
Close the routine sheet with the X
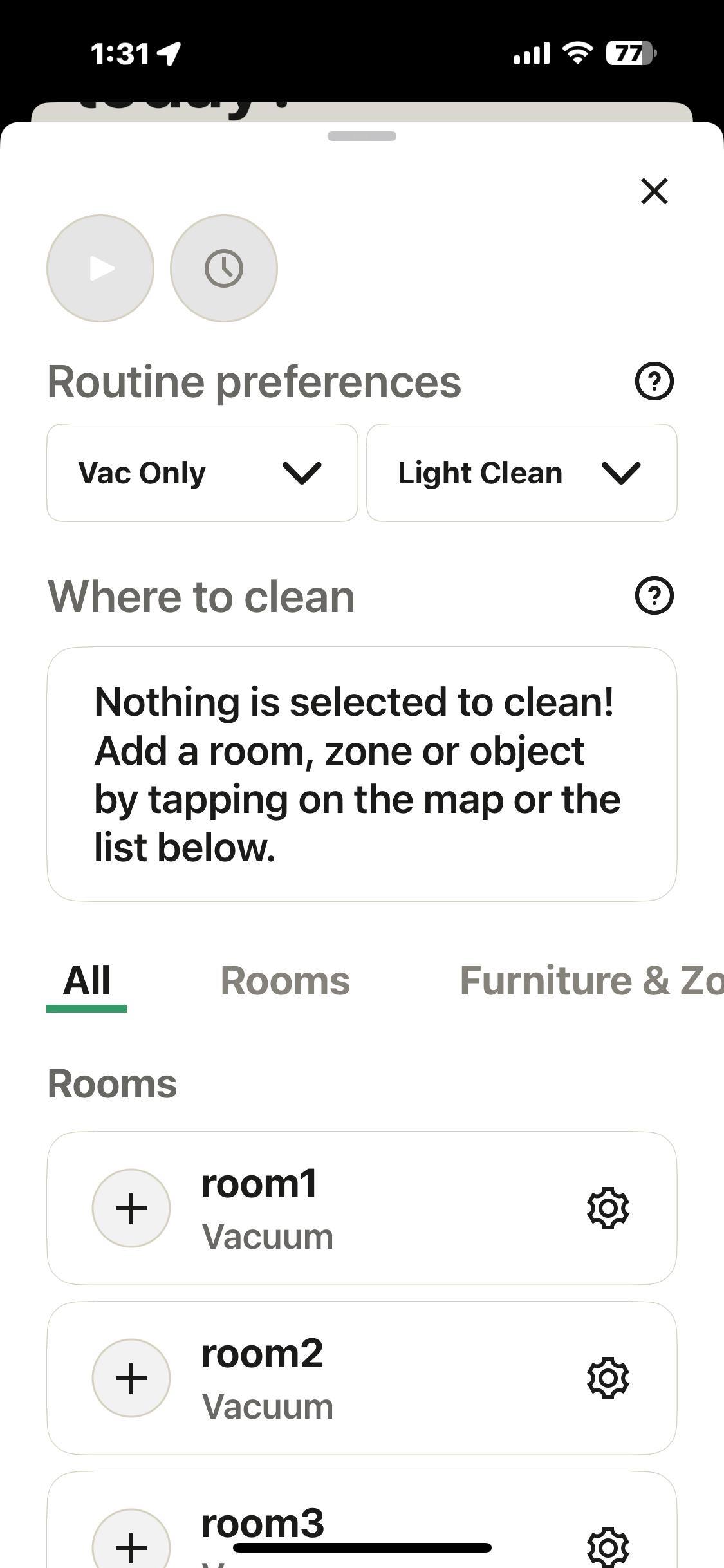[654, 191]
